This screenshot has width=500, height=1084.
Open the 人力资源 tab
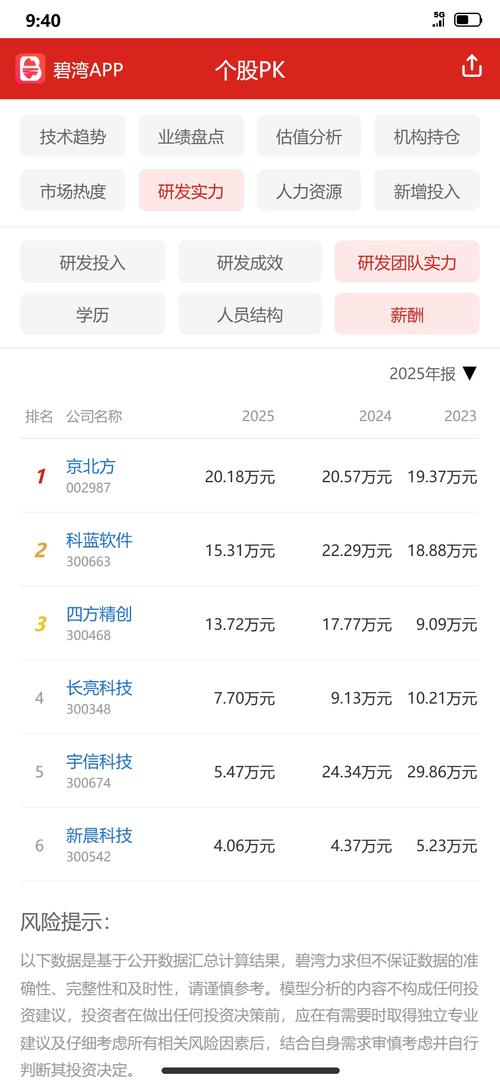click(309, 191)
